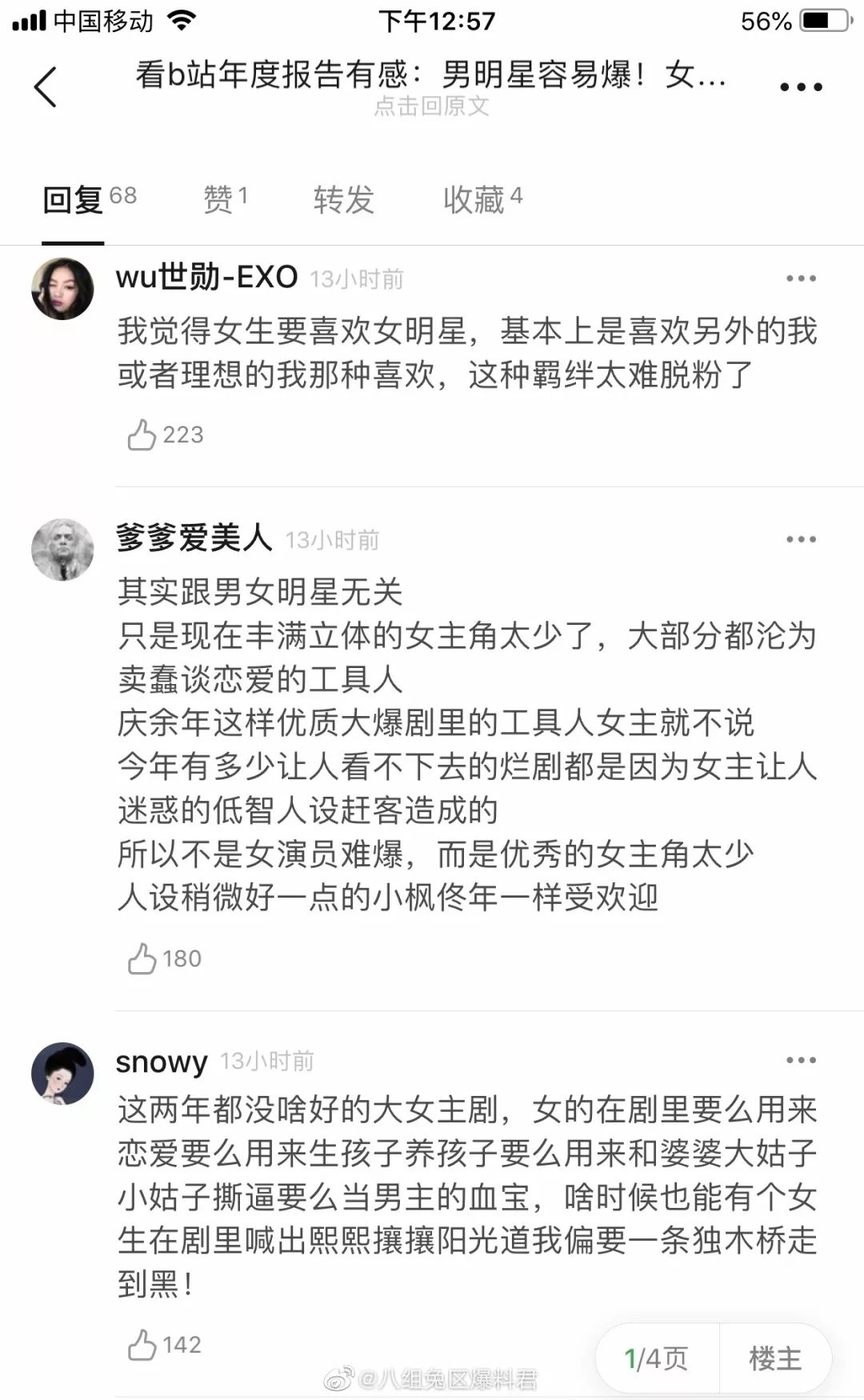The width and height of the screenshot is (864, 1400).
Task: Open the top bar overflow menu
Action: 801,86
